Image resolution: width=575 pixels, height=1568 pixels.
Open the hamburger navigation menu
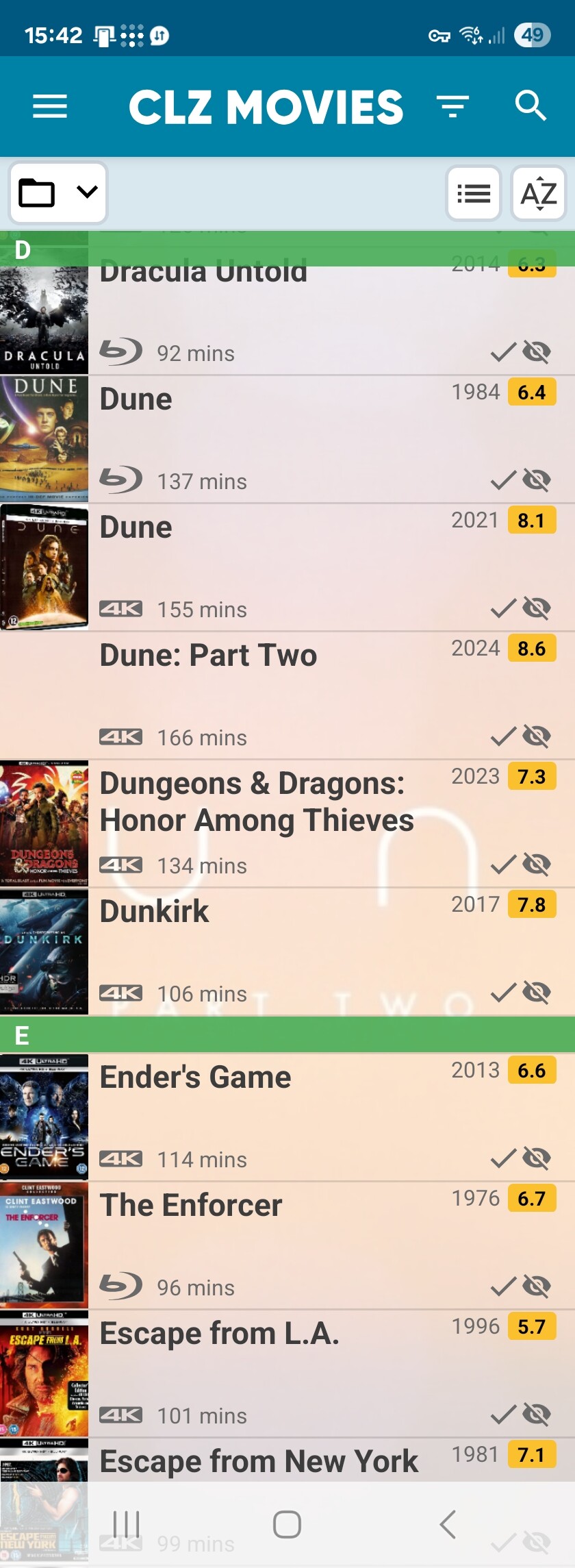(50, 107)
